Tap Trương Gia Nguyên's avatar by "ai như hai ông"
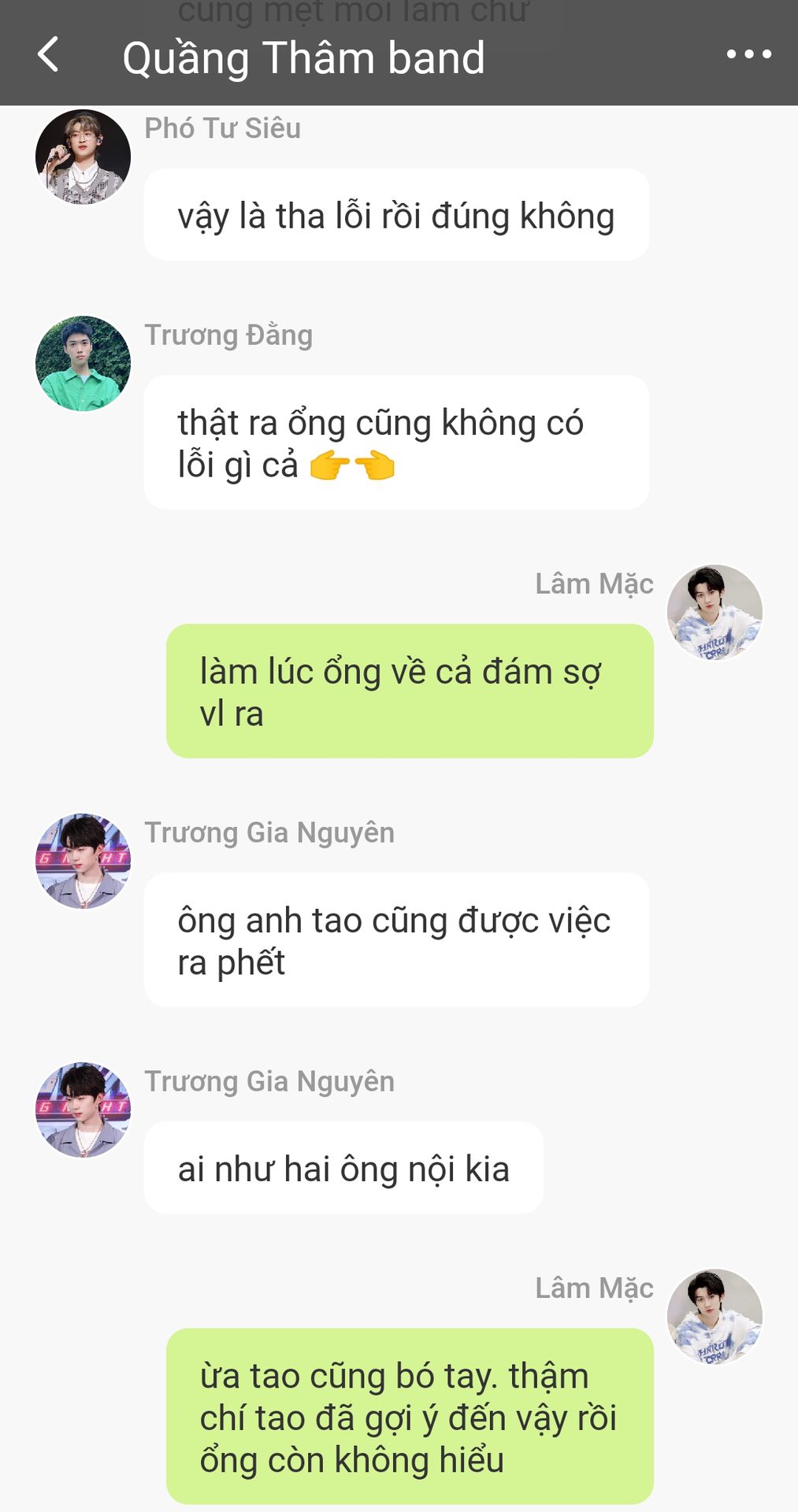Screen dimensions: 798x1512 click(83, 1110)
